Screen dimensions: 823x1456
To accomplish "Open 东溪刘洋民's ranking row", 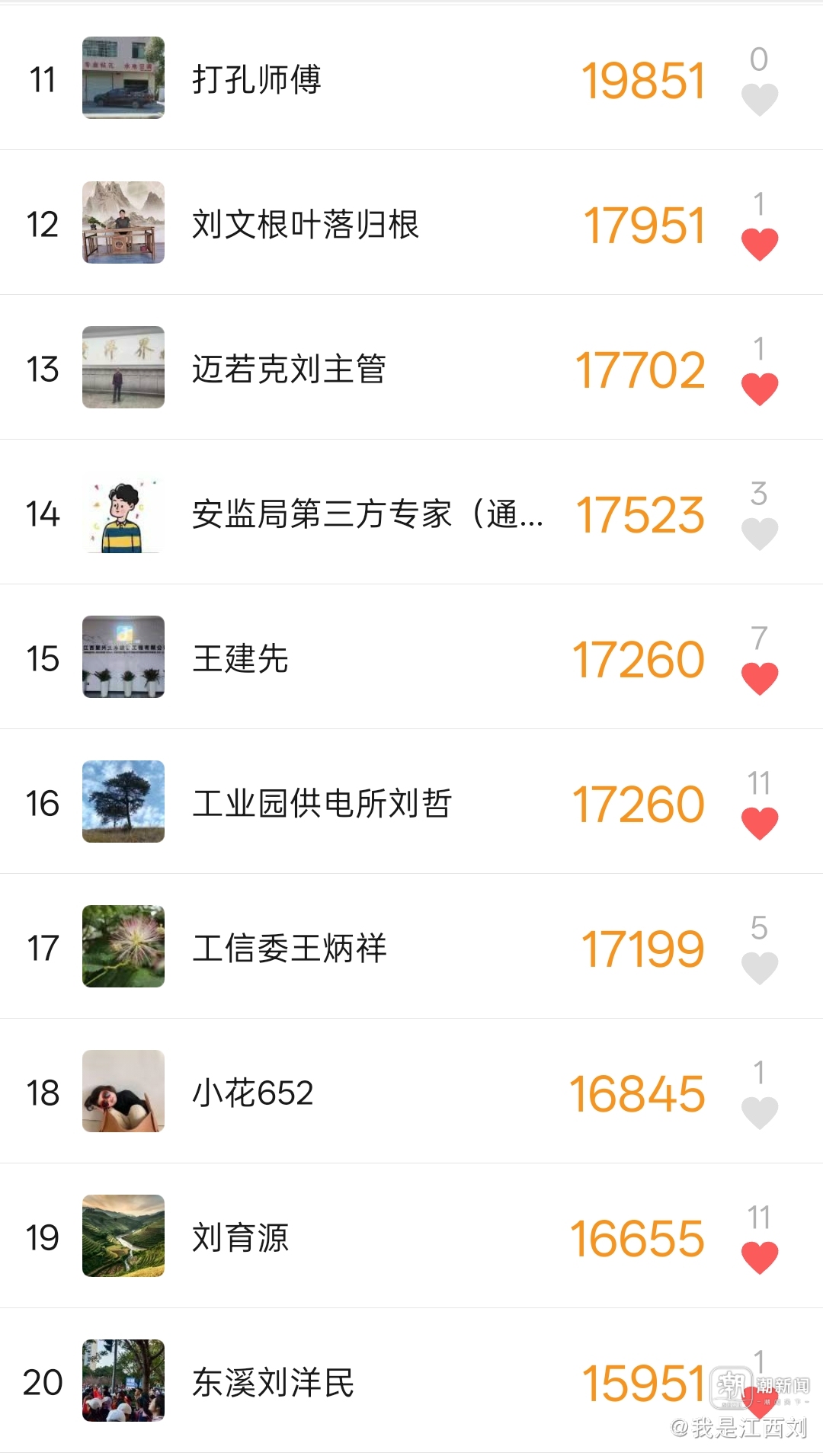I will pyautogui.click(x=411, y=1381).
